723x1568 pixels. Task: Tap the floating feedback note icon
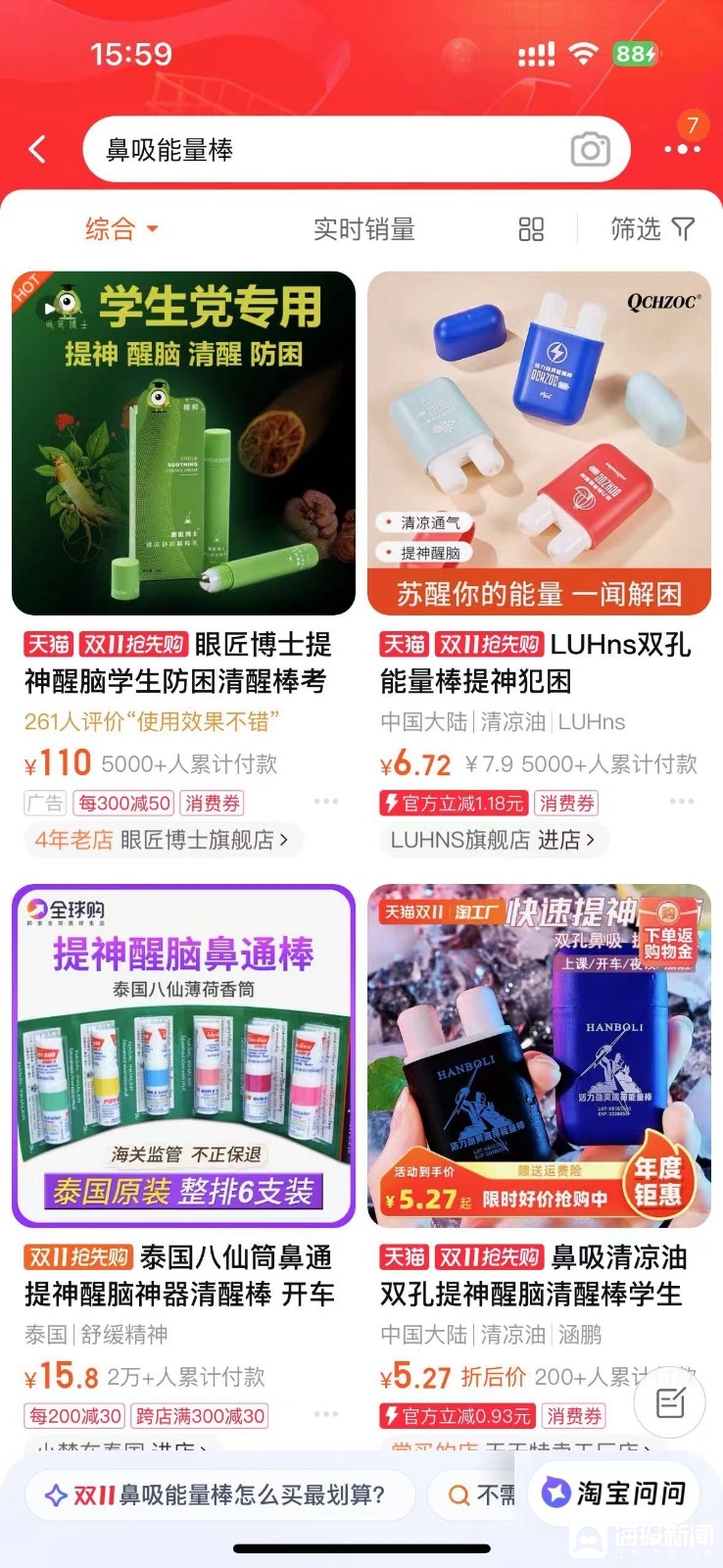pyautogui.click(x=670, y=1403)
